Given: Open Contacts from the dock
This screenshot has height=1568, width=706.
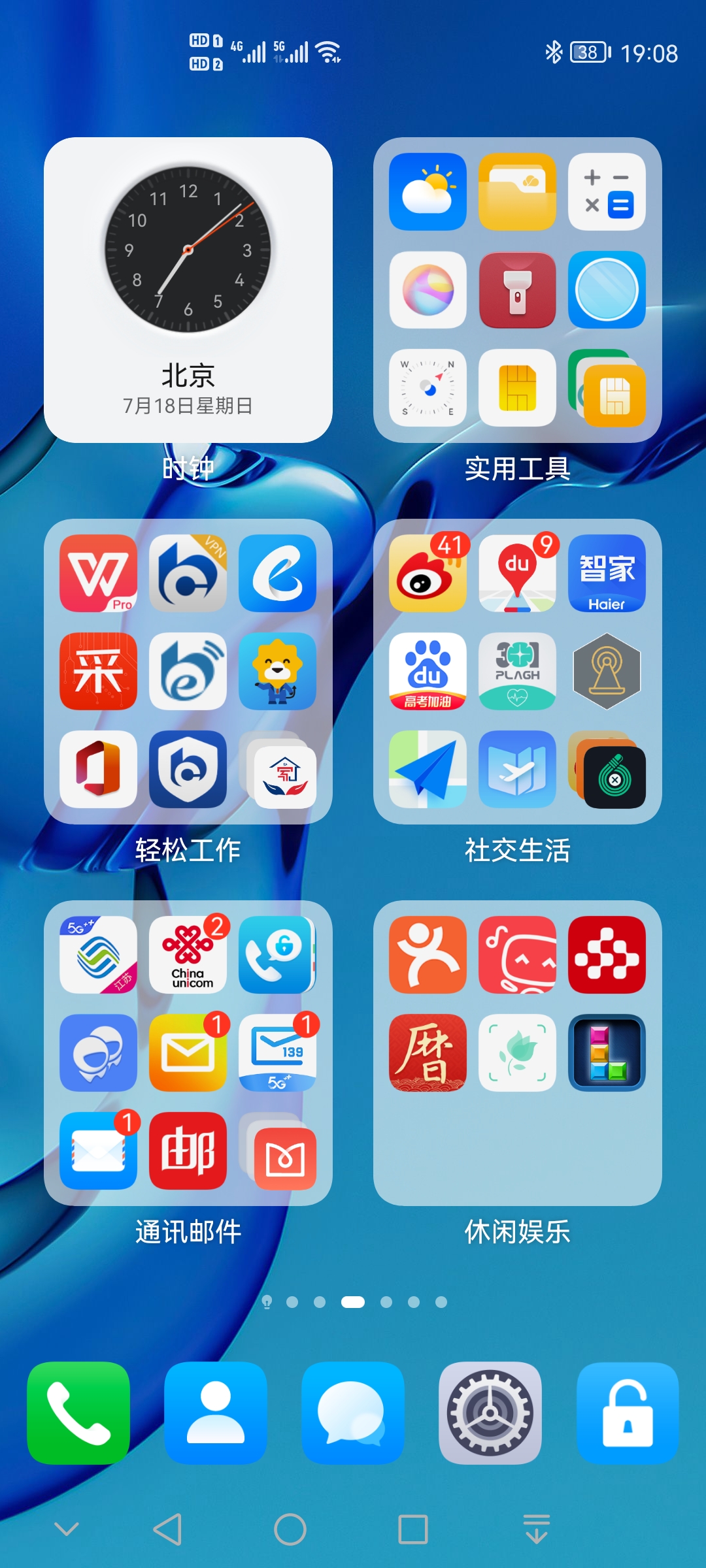Looking at the screenshot, I should [x=216, y=1413].
